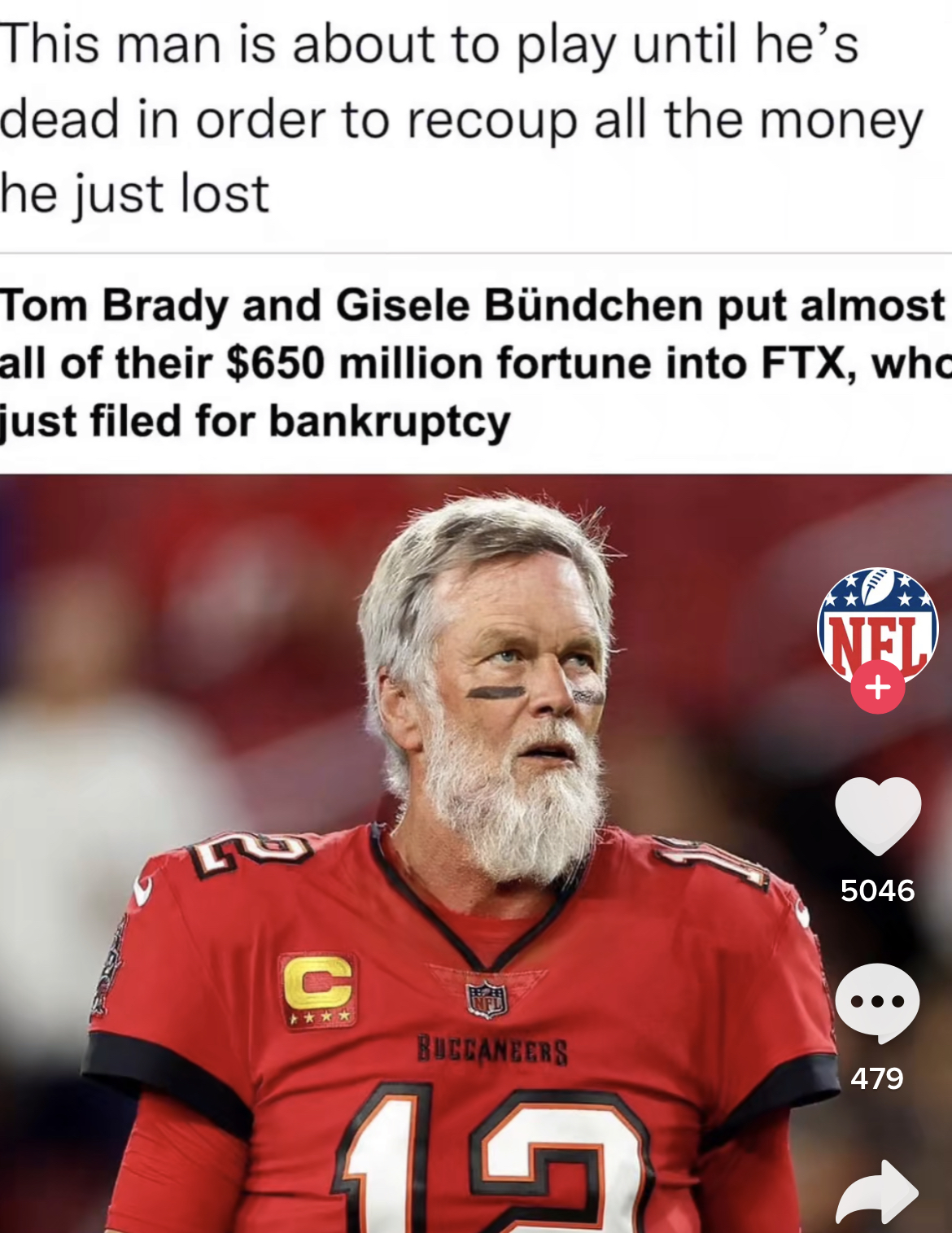Follow NFL with the plus button

(877, 688)
